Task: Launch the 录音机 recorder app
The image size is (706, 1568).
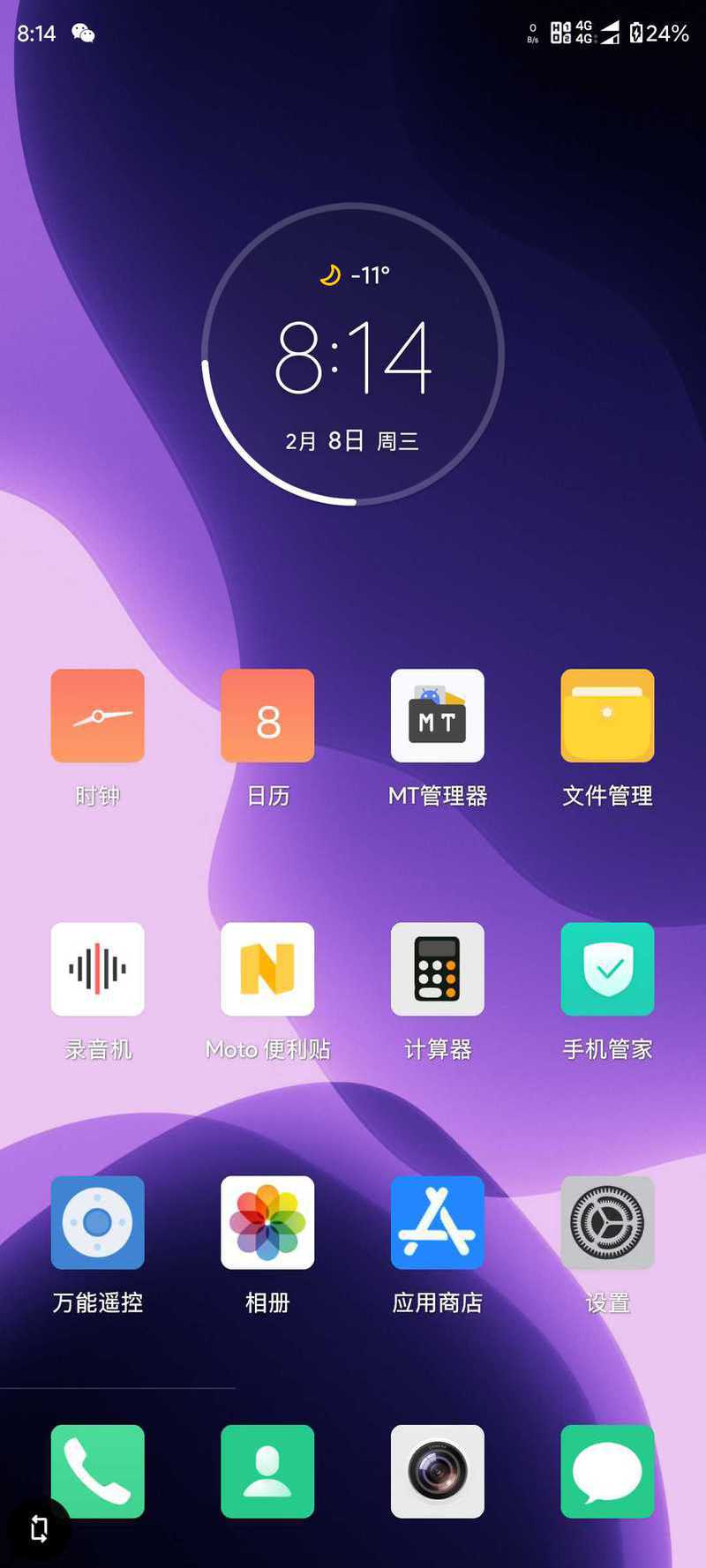Action: (97, 969)
